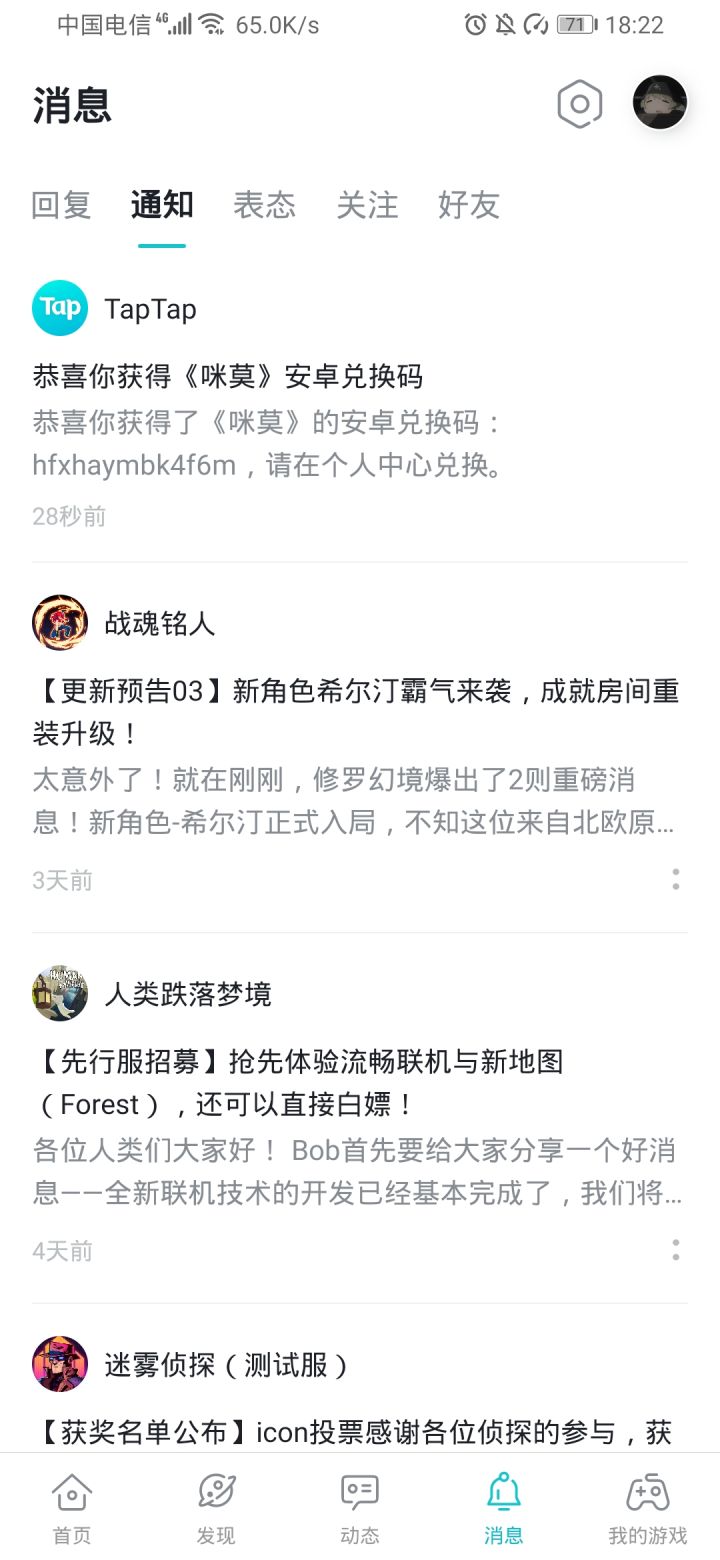This screenshot has width=720, height=1560.
Task: Tap the 消息 tab in bottom navigation
Action: point(504,1508)
